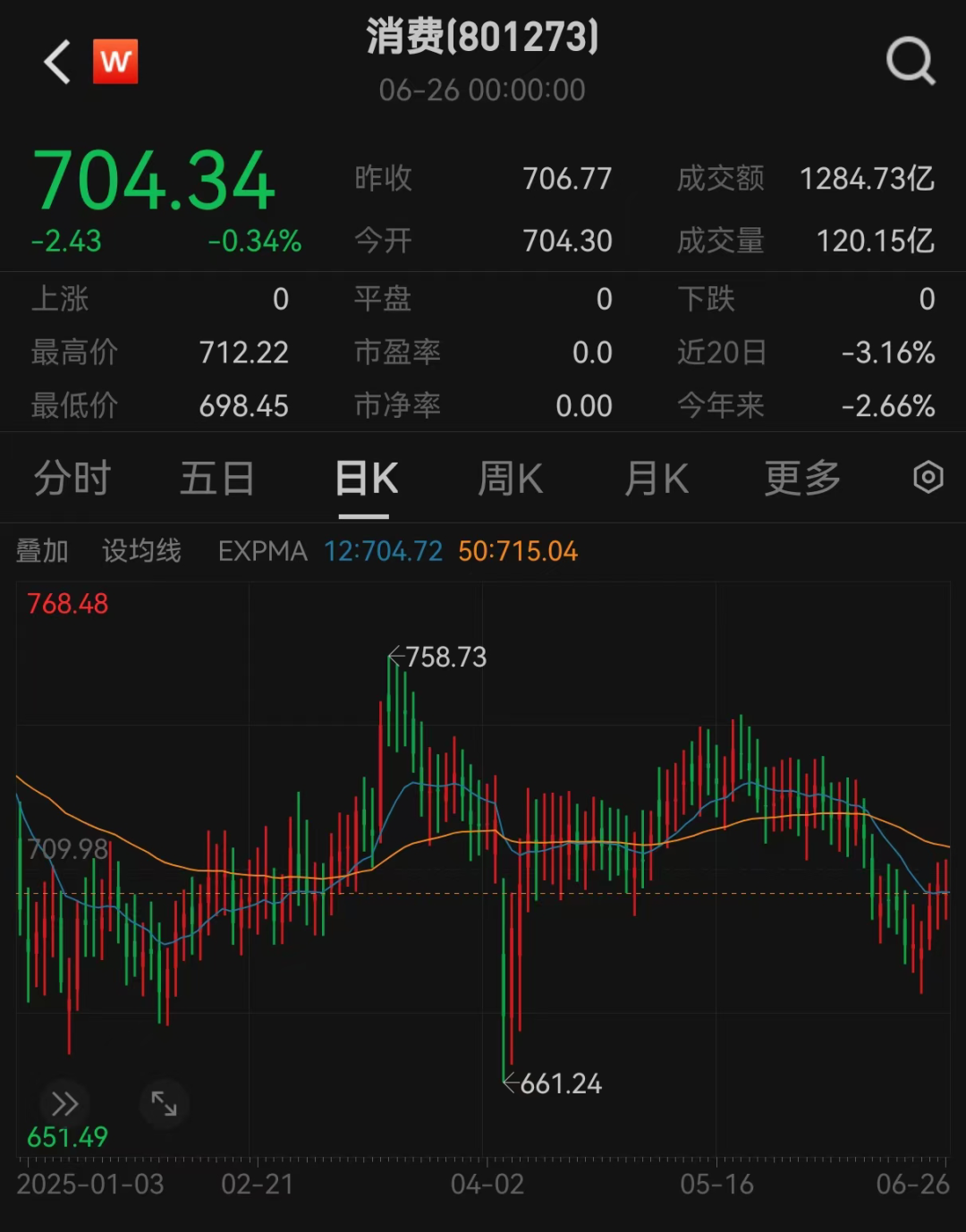Switch to the 分时 tab
This screenshot has height=1232, width=966.
72,479
